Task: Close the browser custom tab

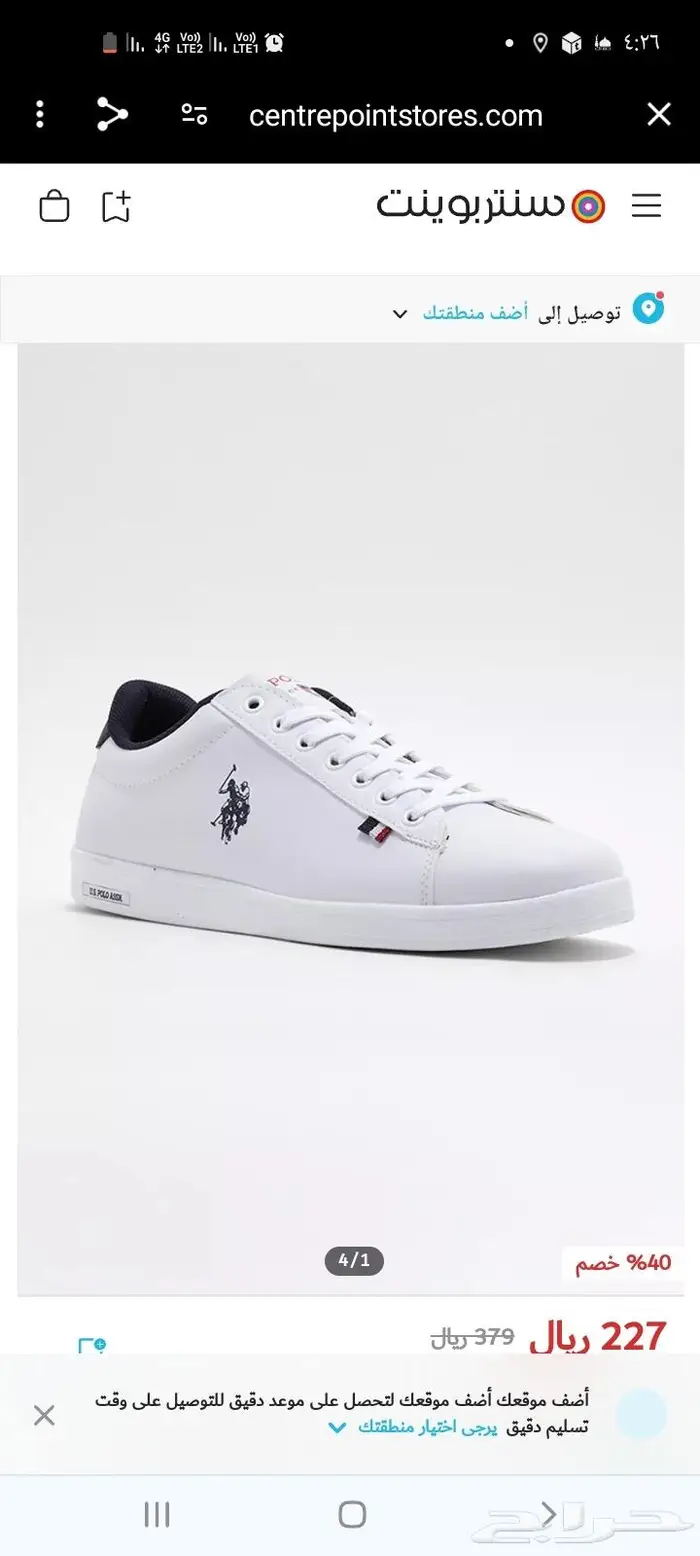Action: click(x=658, y=114)
